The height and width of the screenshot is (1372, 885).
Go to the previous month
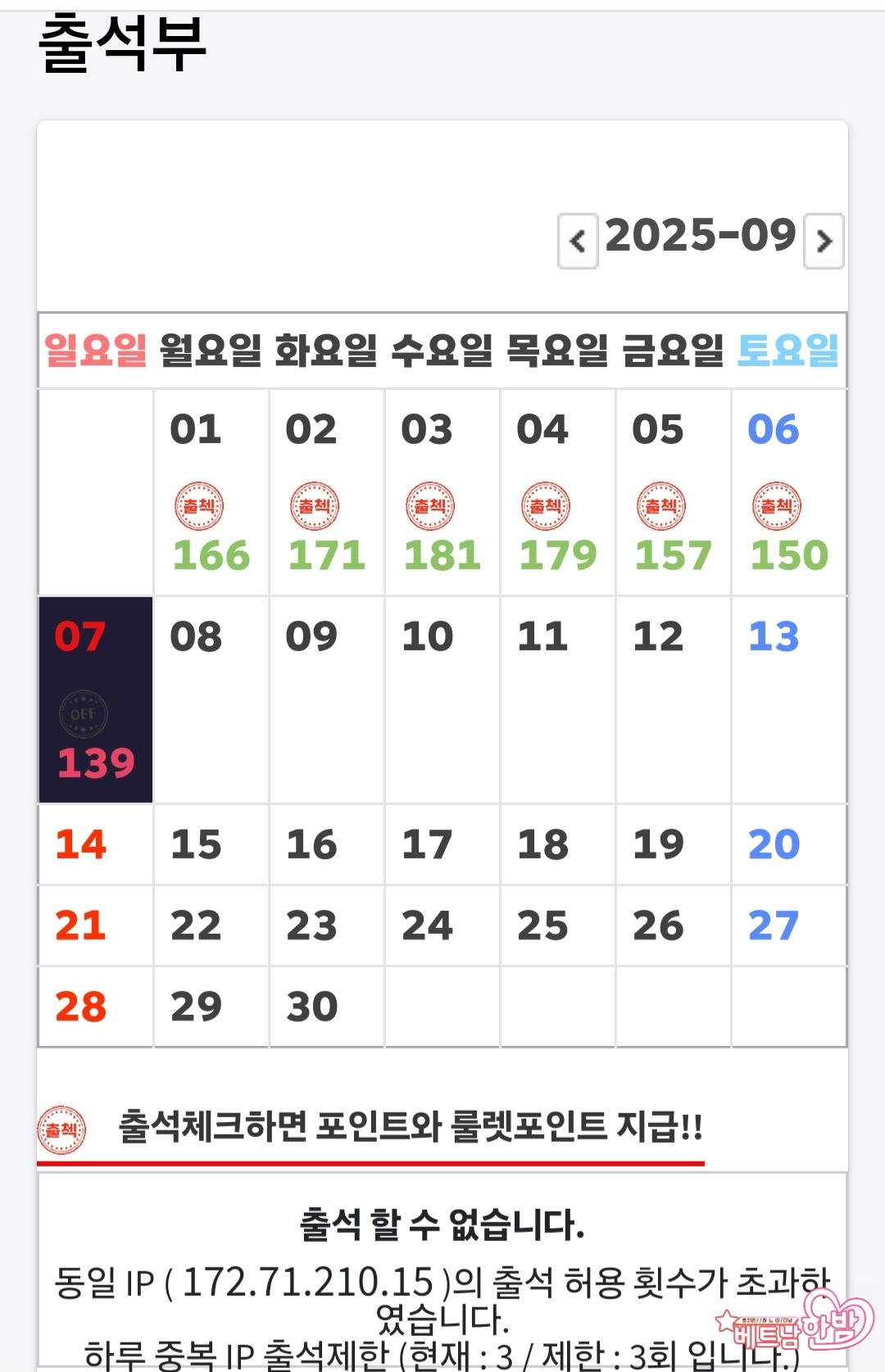point(578,241)
